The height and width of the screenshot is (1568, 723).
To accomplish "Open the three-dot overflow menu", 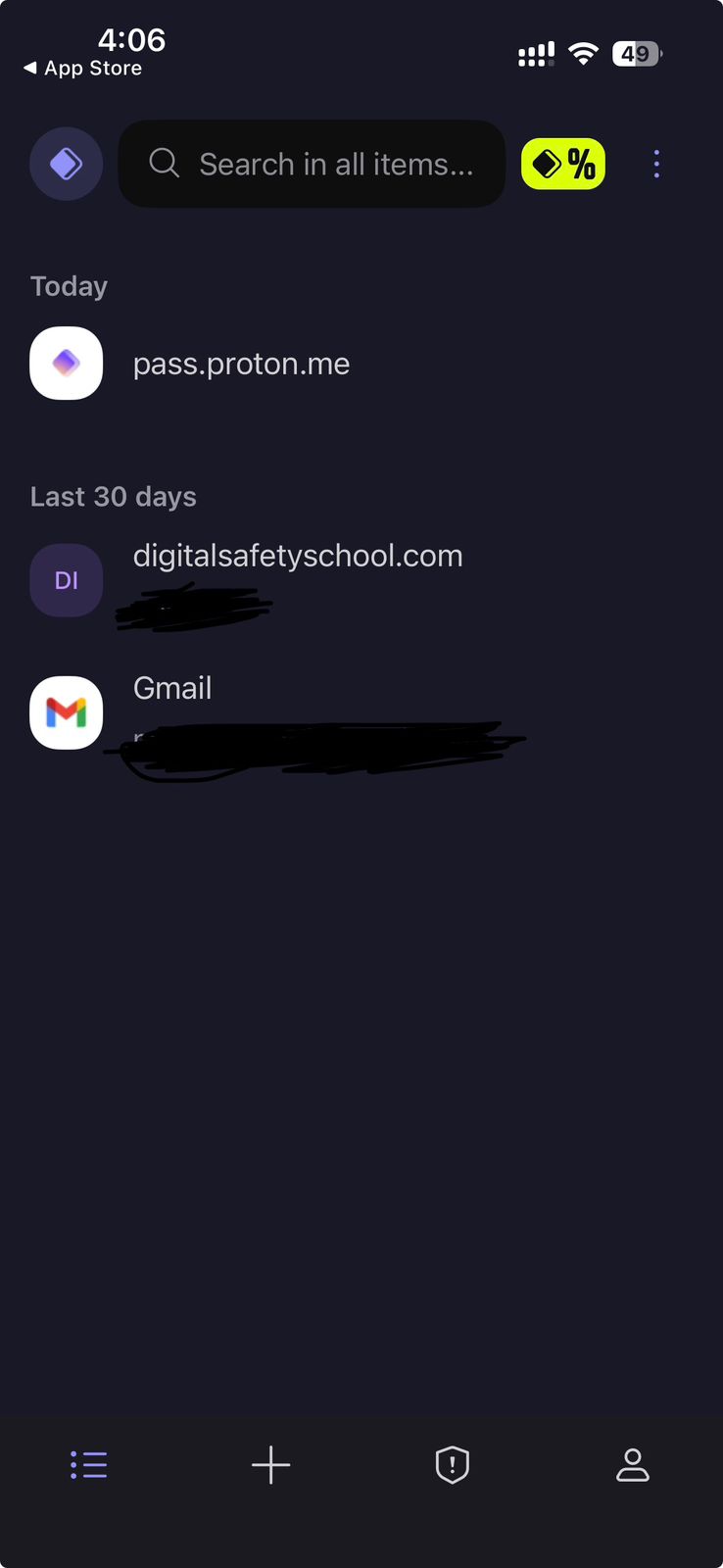I will click(x=656, y=164).
